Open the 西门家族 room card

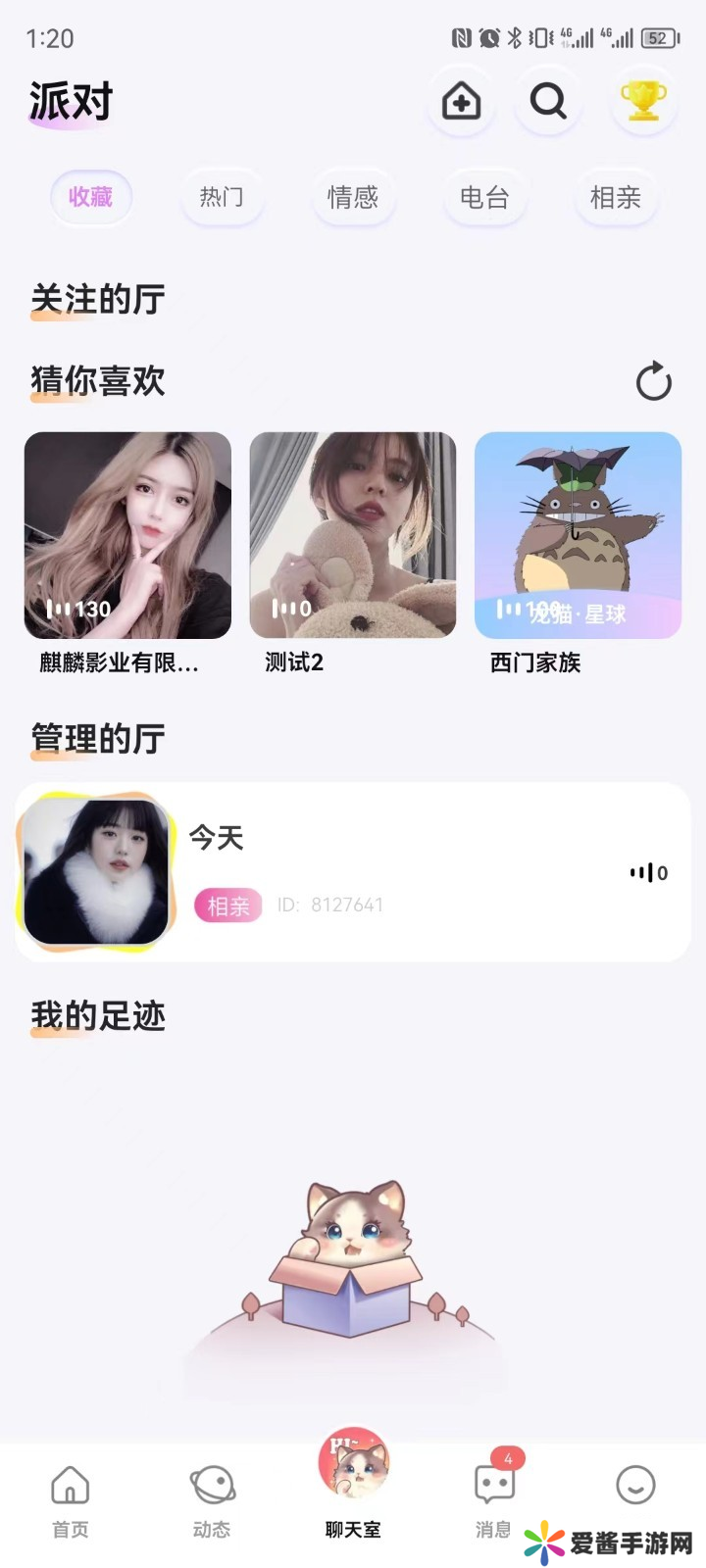(578, 536)
